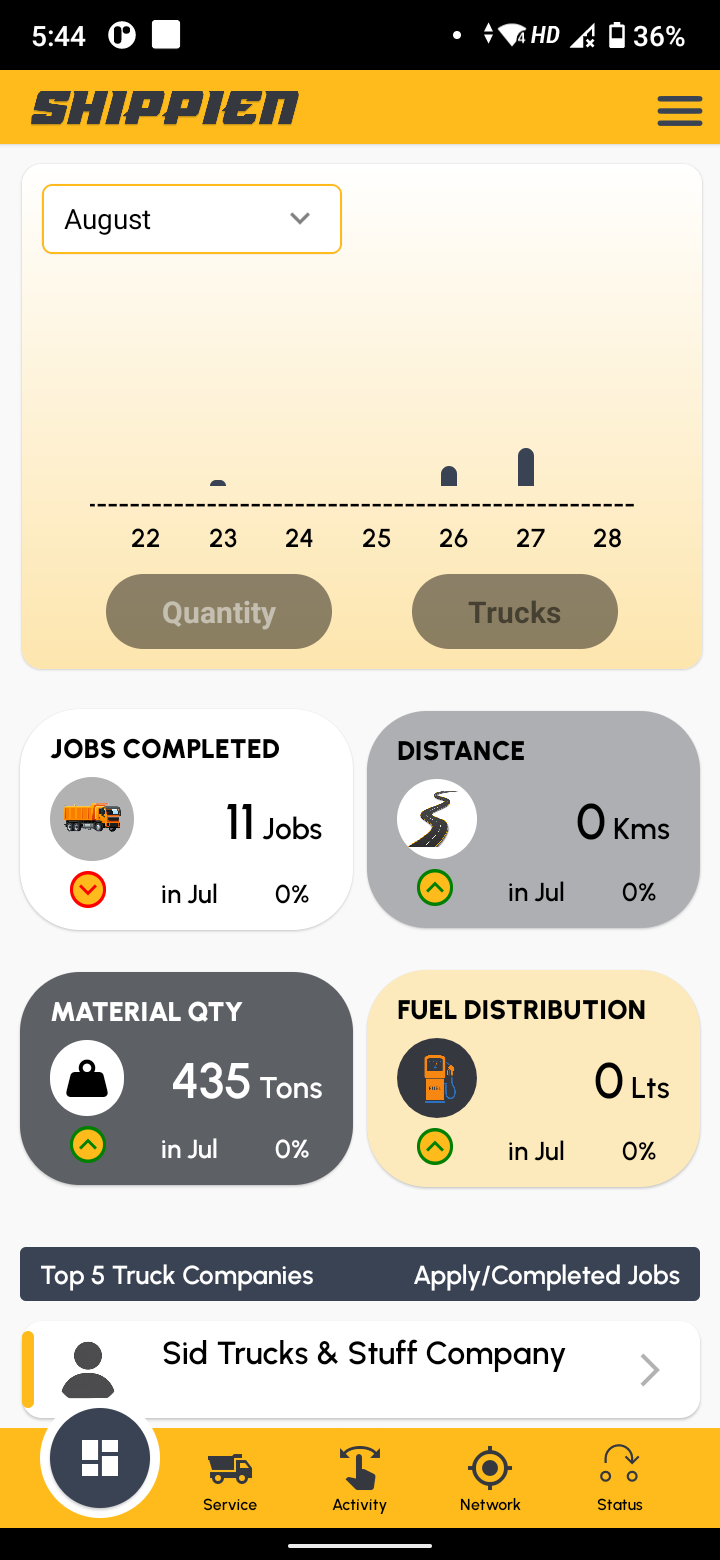The height and width of the screenshot is (1560, 720).
Task: Expand the August month dropdown
Action: pos(192,219)
